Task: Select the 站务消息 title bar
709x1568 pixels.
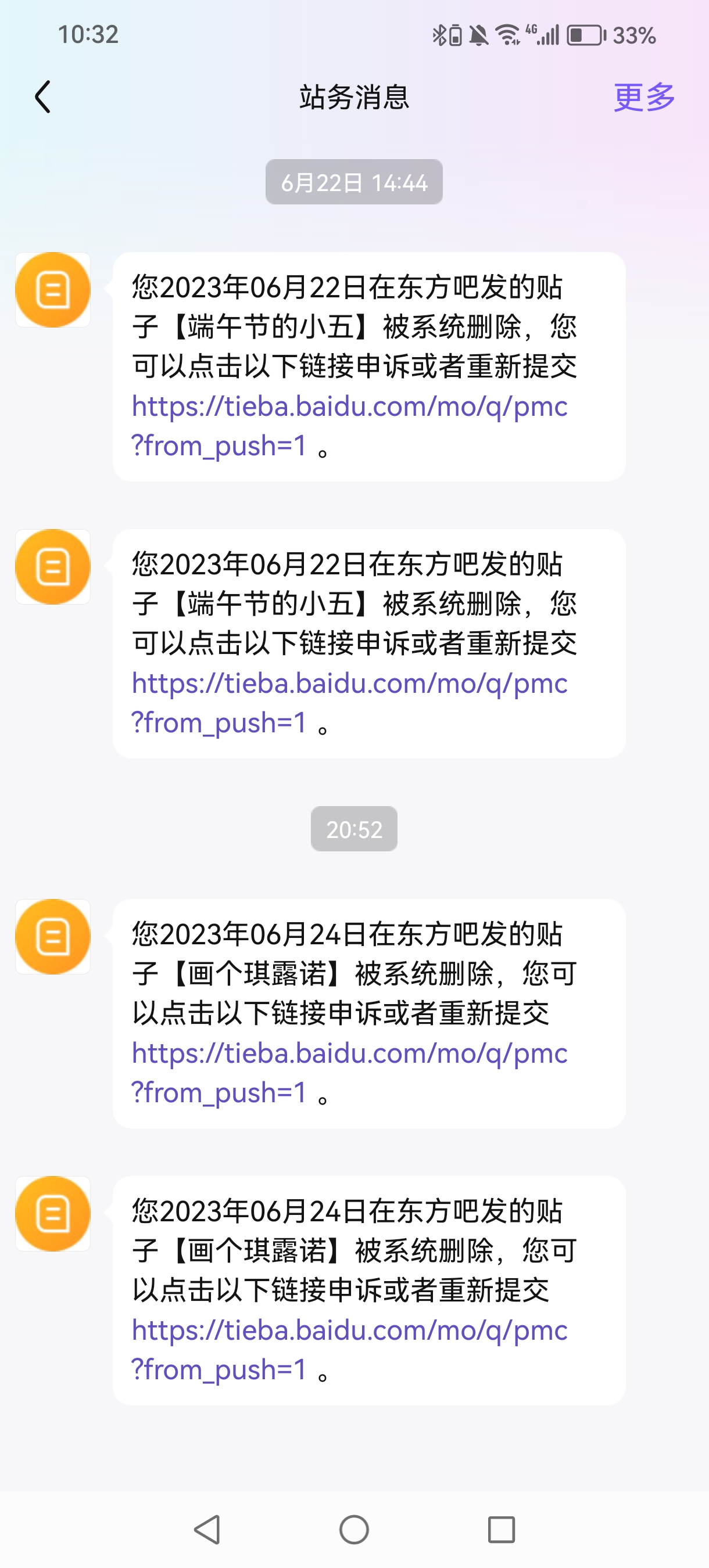Action: pos(354,98)
